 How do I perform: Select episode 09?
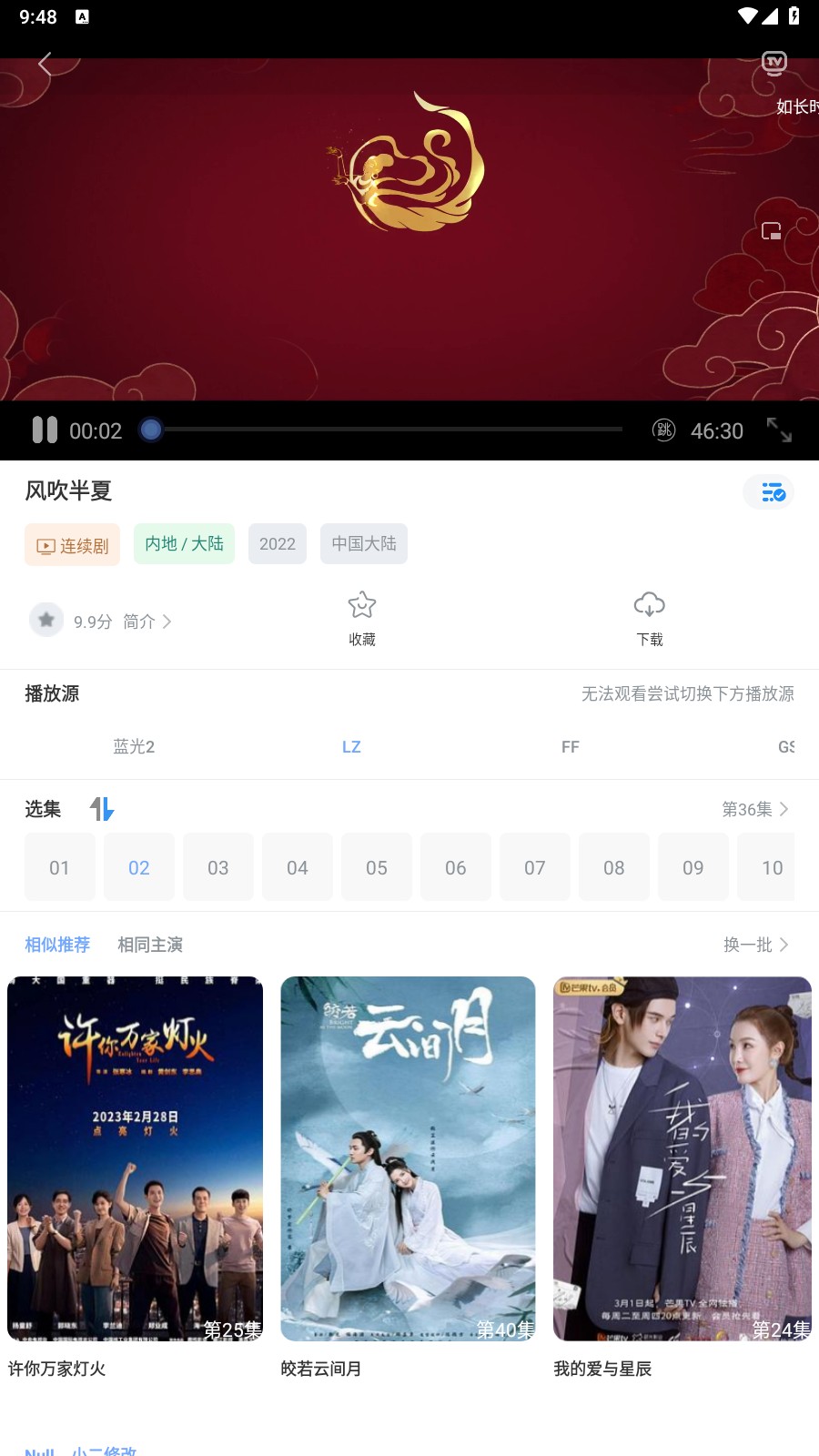point(693,868)
